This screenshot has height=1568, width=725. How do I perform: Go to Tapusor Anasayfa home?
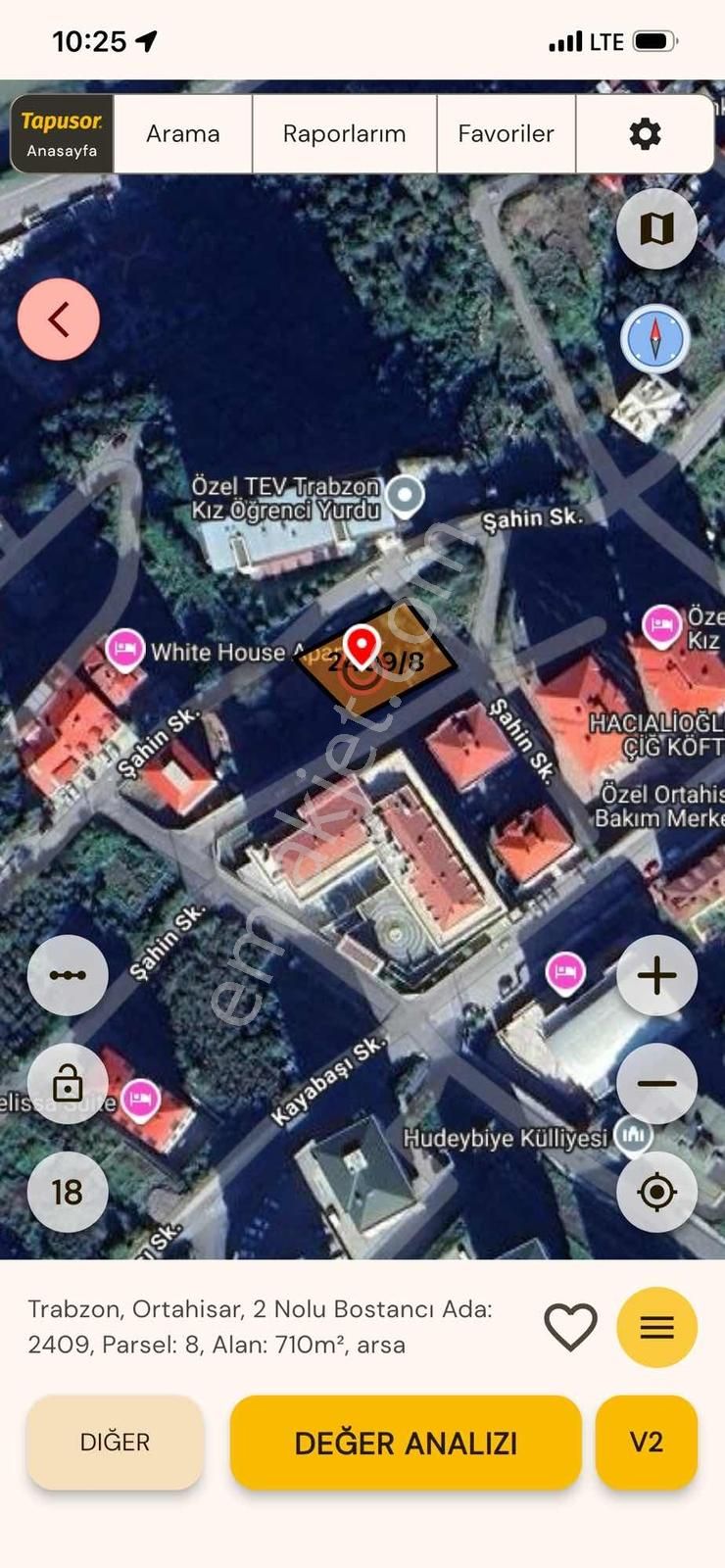62,134
